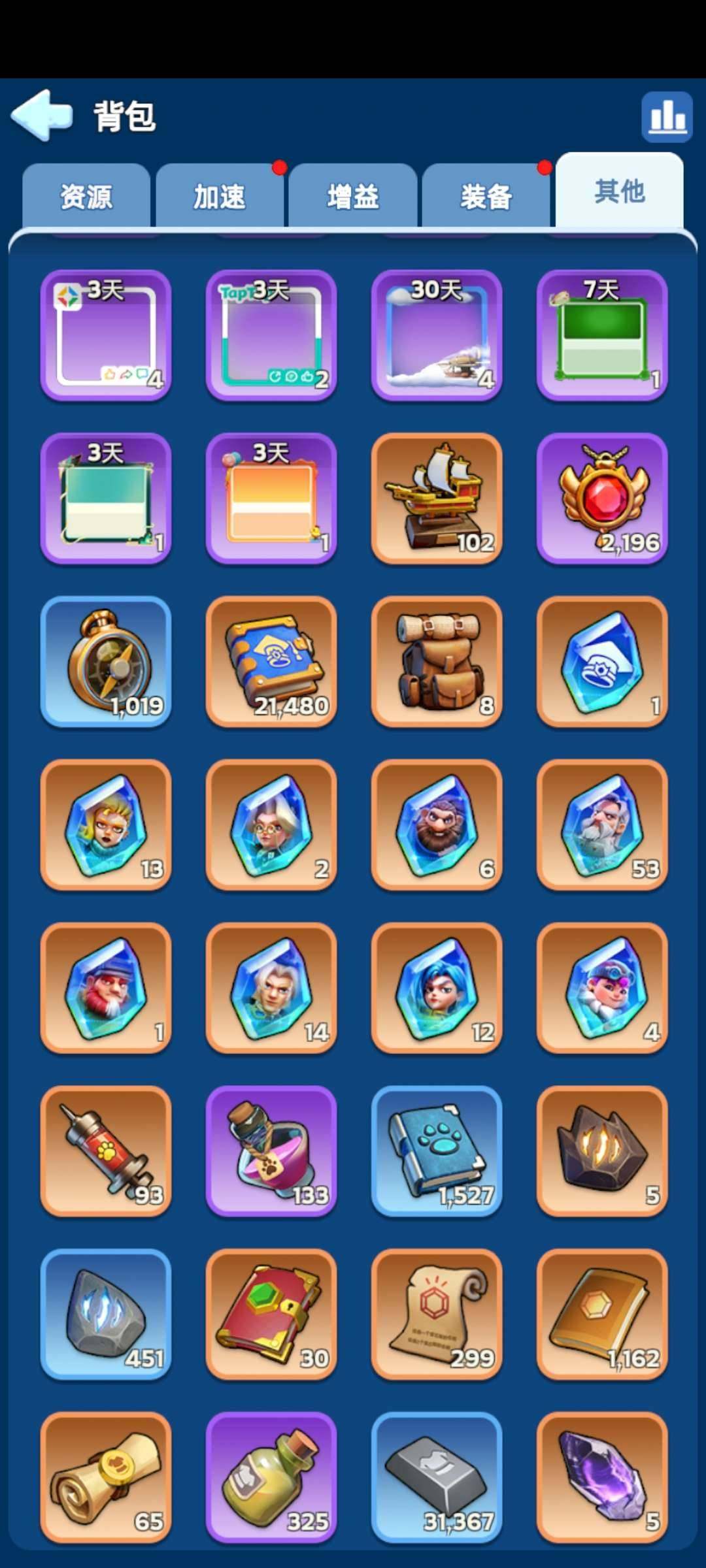Open the 增益 tab

tap(353, 196)
